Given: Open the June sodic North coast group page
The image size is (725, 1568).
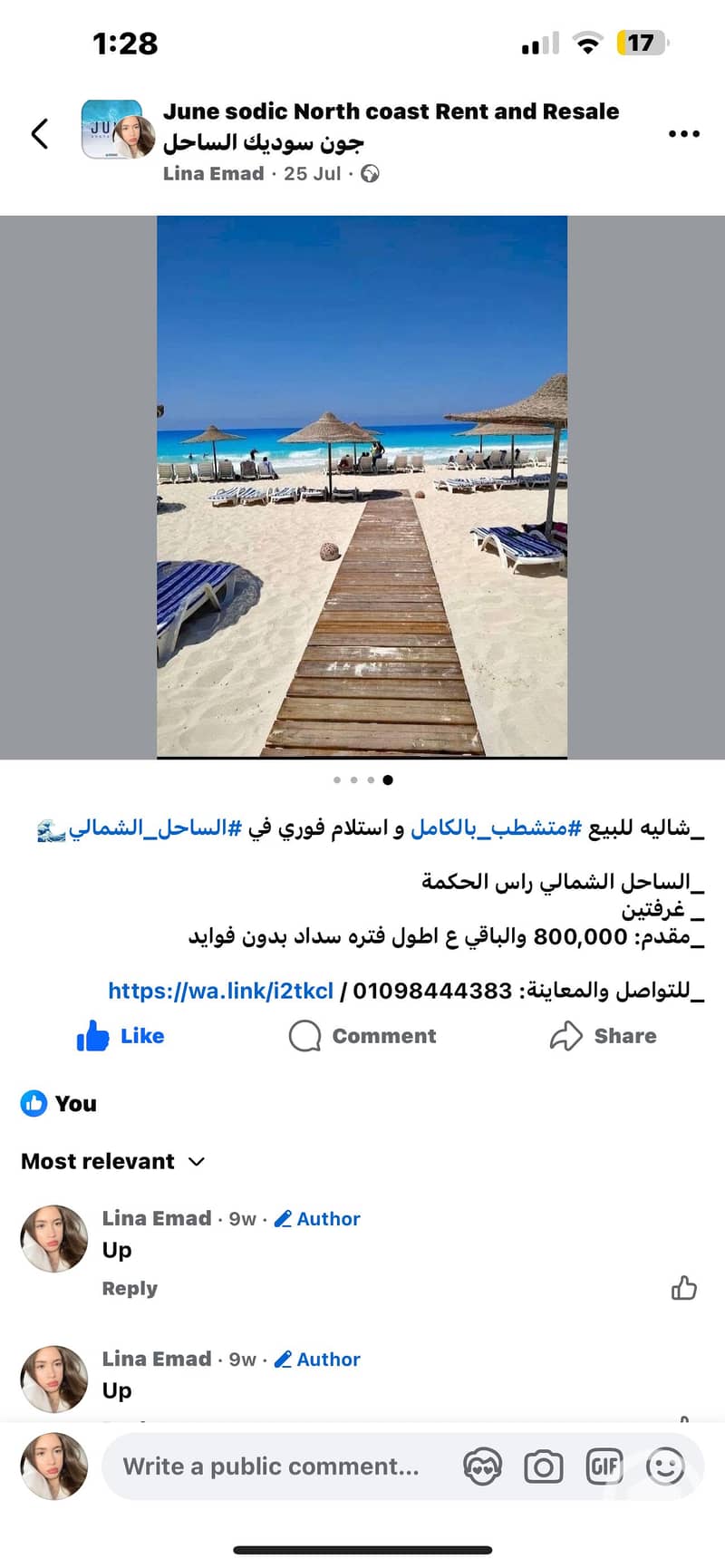Looking at the screenshot, I should (x=391, y=111).
